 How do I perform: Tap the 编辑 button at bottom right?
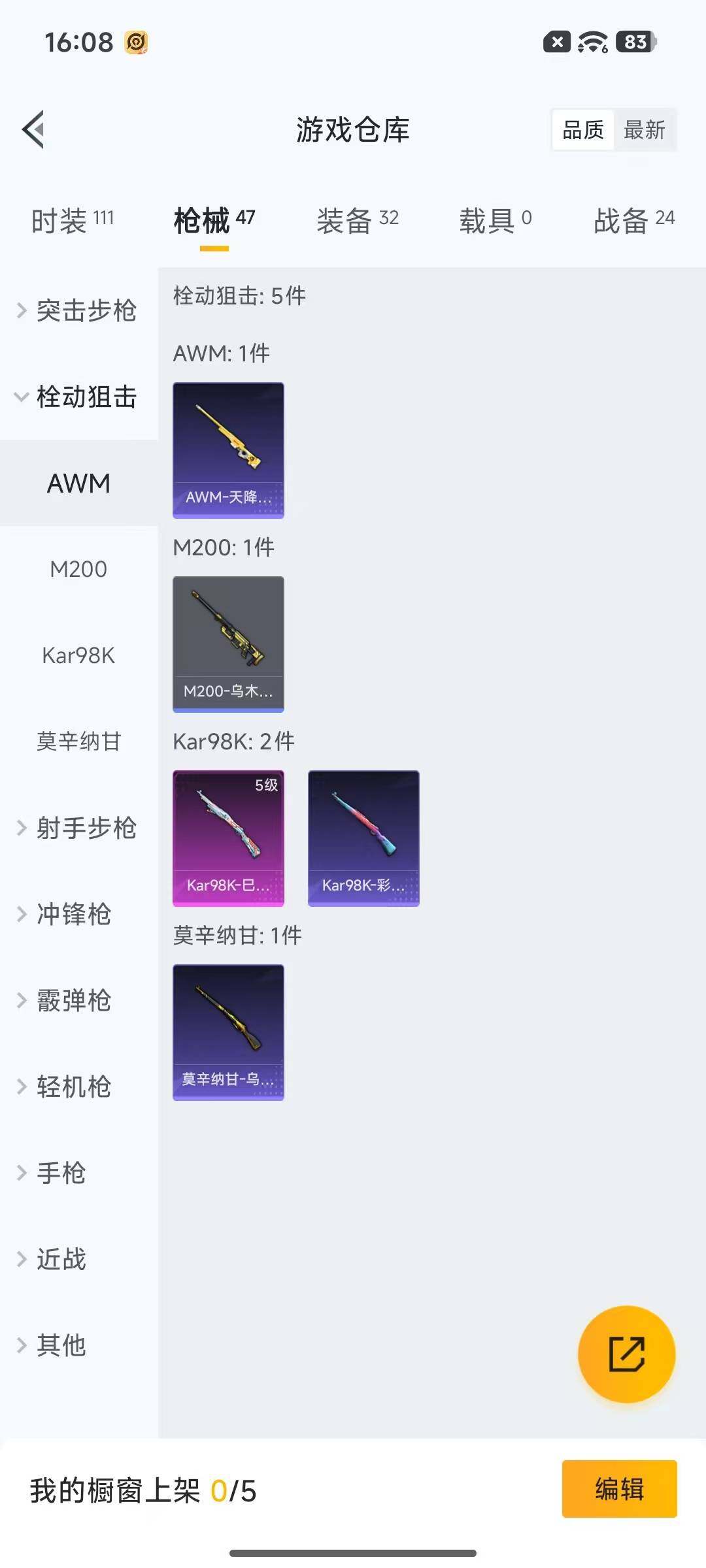(618, 1492)
